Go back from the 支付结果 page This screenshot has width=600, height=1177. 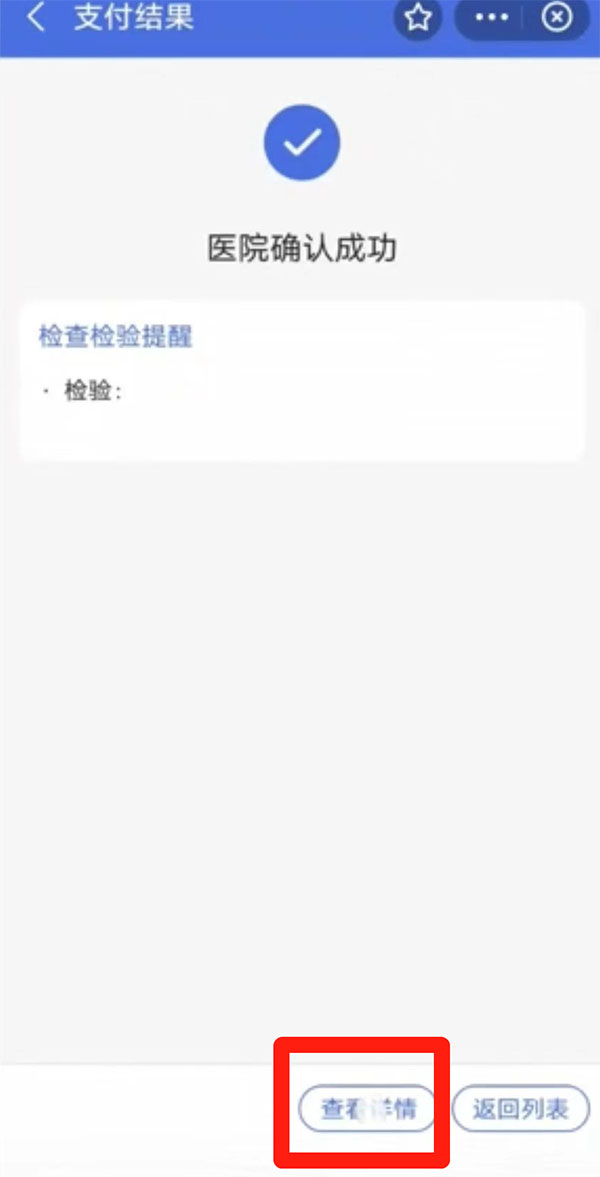(x=35, y=18)
